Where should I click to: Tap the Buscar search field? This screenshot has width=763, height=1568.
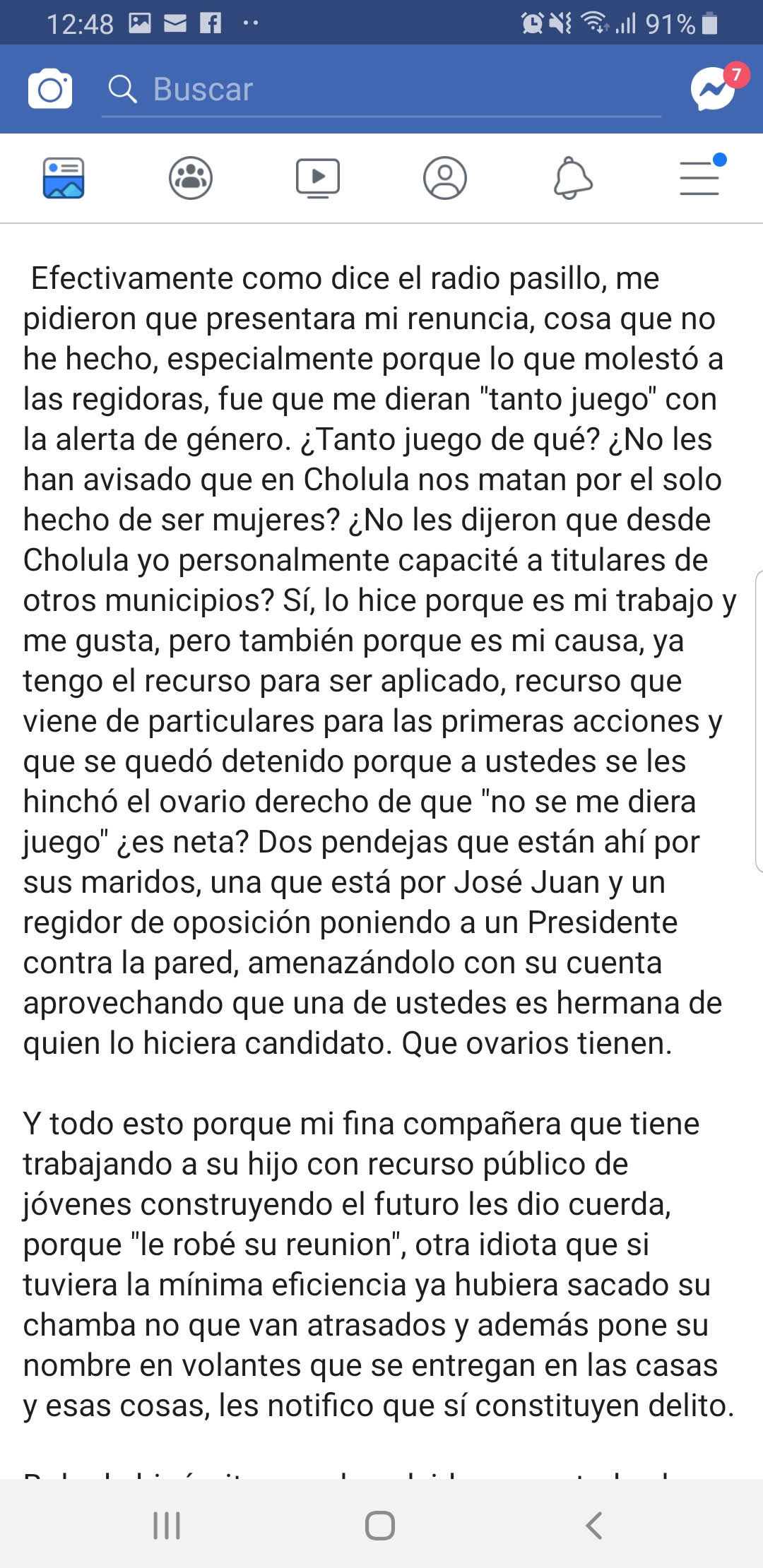coord(381,90)
